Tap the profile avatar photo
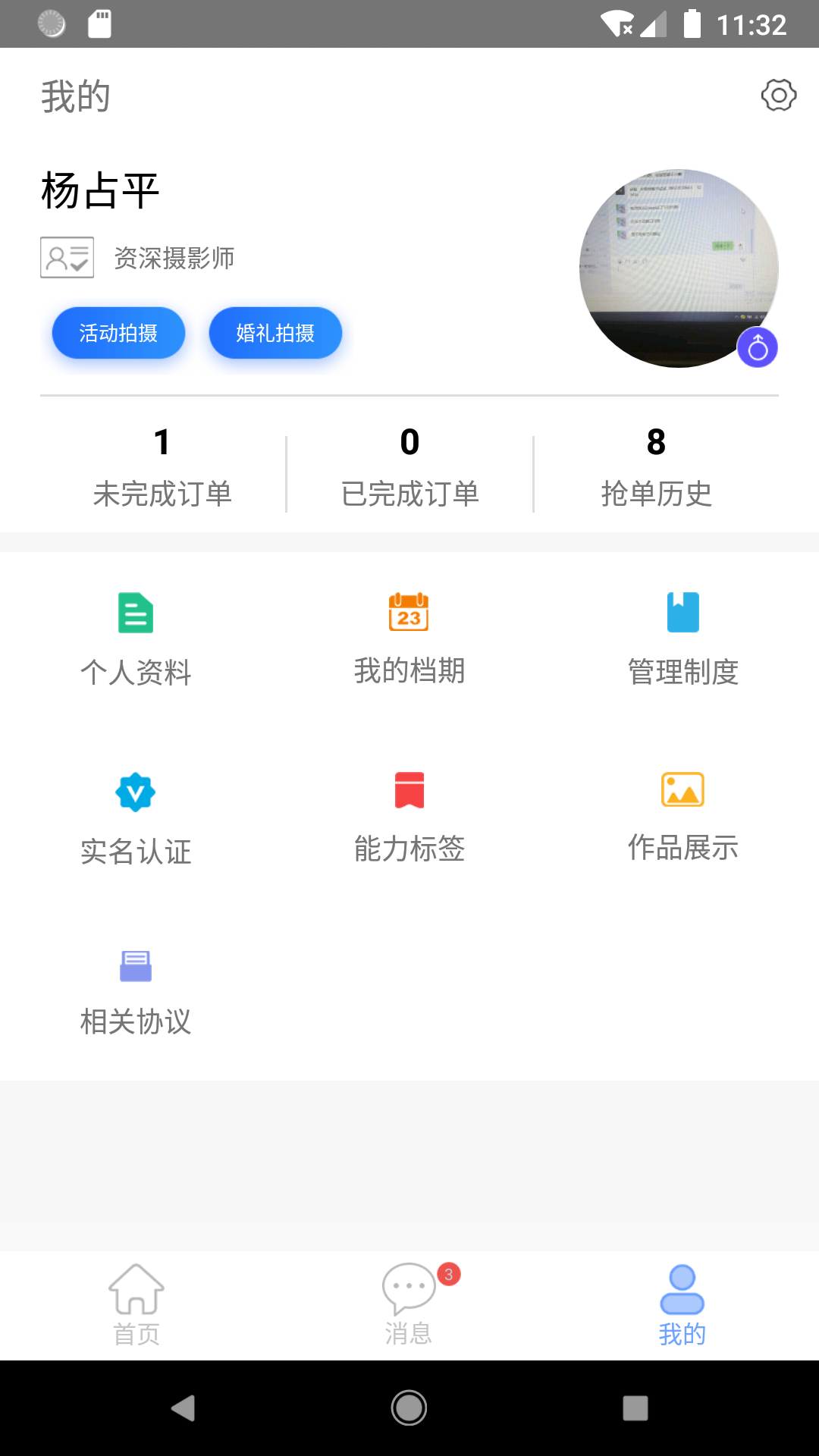 point(679,268)
